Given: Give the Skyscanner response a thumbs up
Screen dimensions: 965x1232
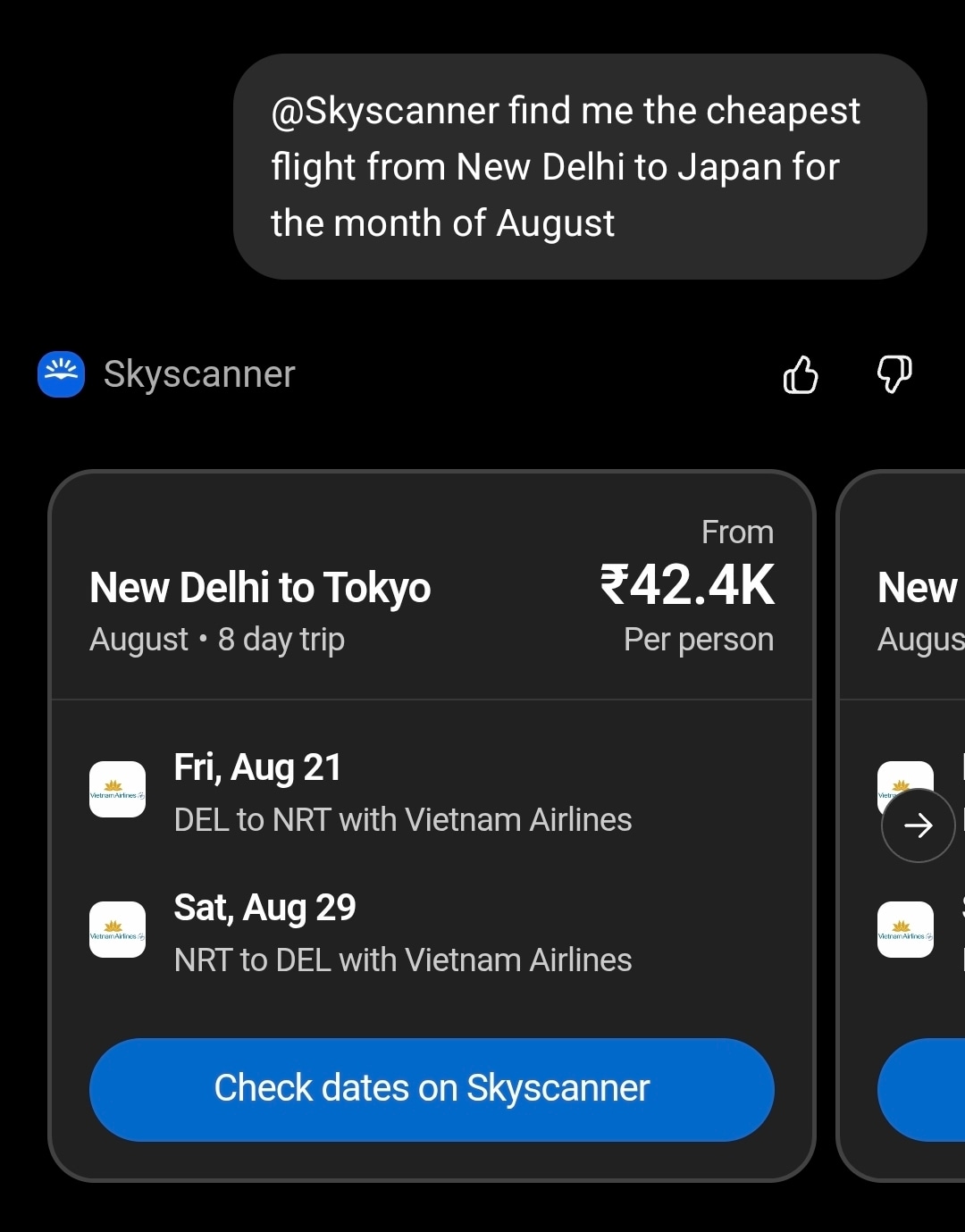Looking at the screenshot, I should tap(800, 374).
